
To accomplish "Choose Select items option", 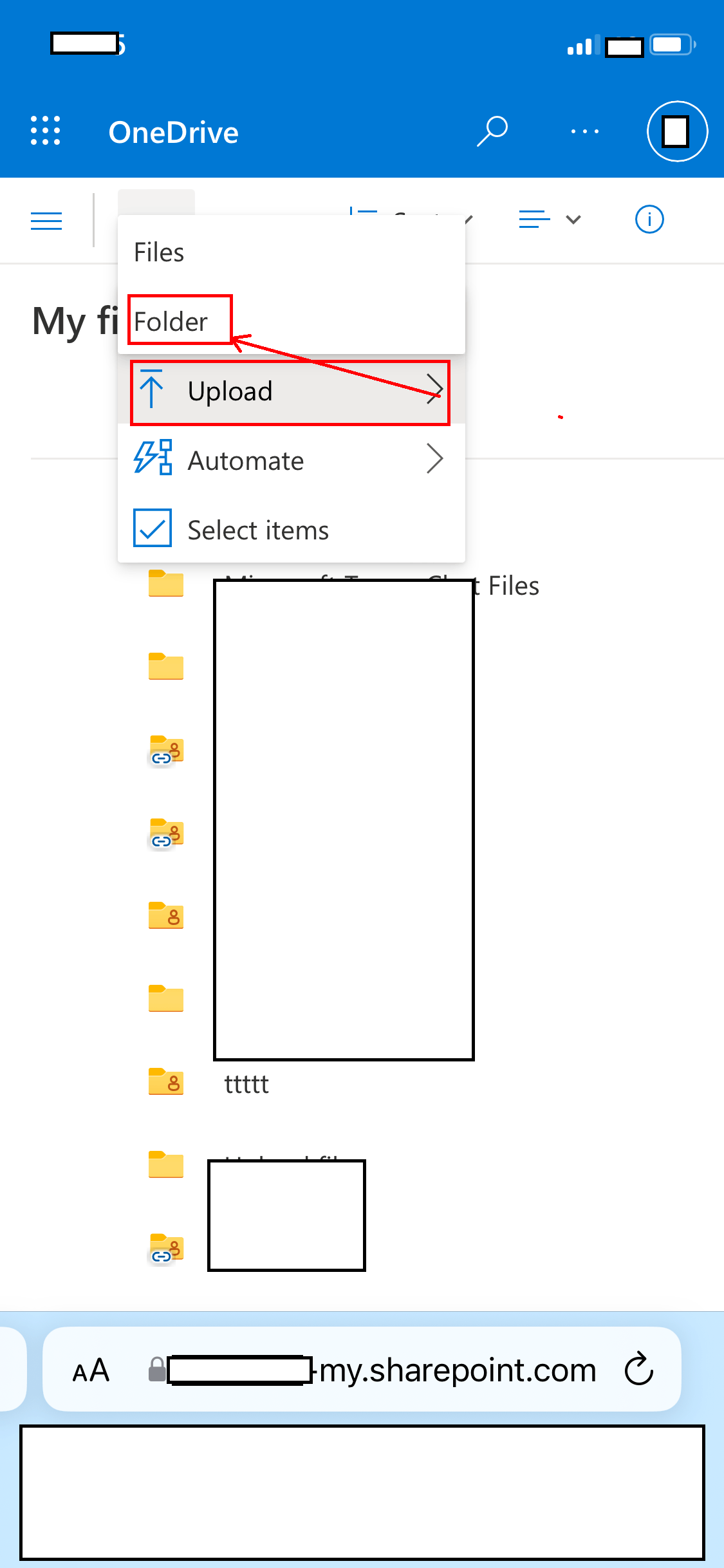I will 257,530.
